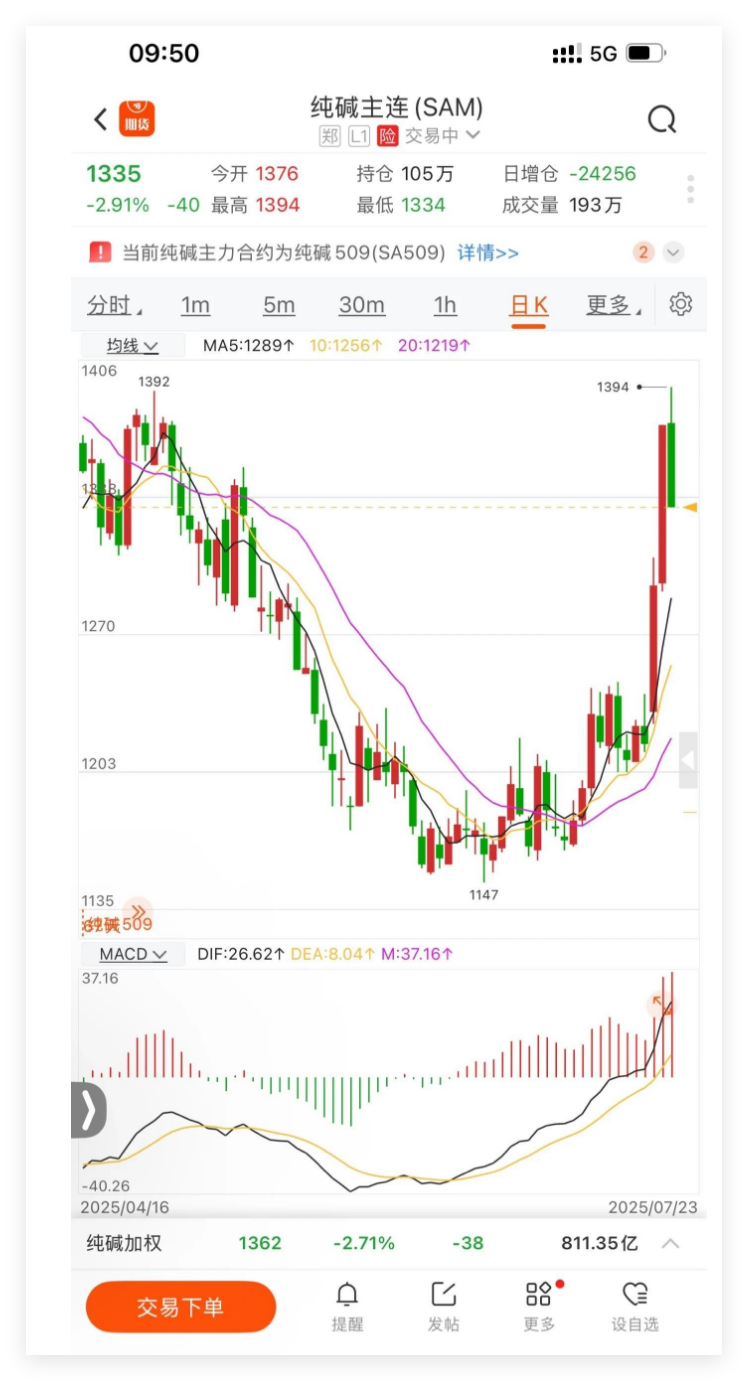748x1381 pixels.
Task: Switch to the 30m interval
Action: [361, 305]
